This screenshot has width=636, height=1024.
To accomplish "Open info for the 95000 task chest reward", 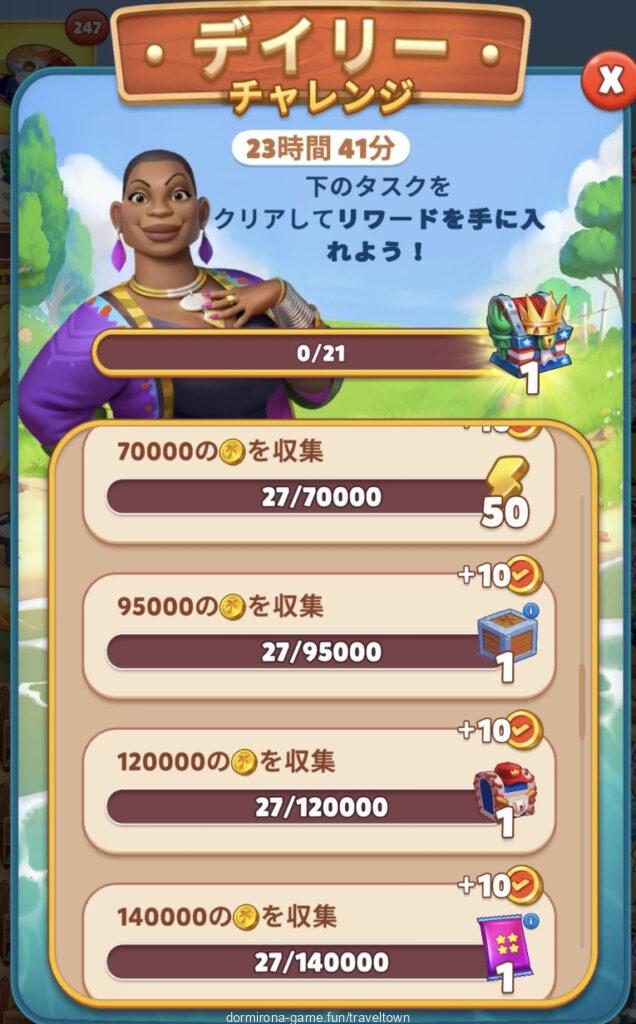I will coord(531,610).
